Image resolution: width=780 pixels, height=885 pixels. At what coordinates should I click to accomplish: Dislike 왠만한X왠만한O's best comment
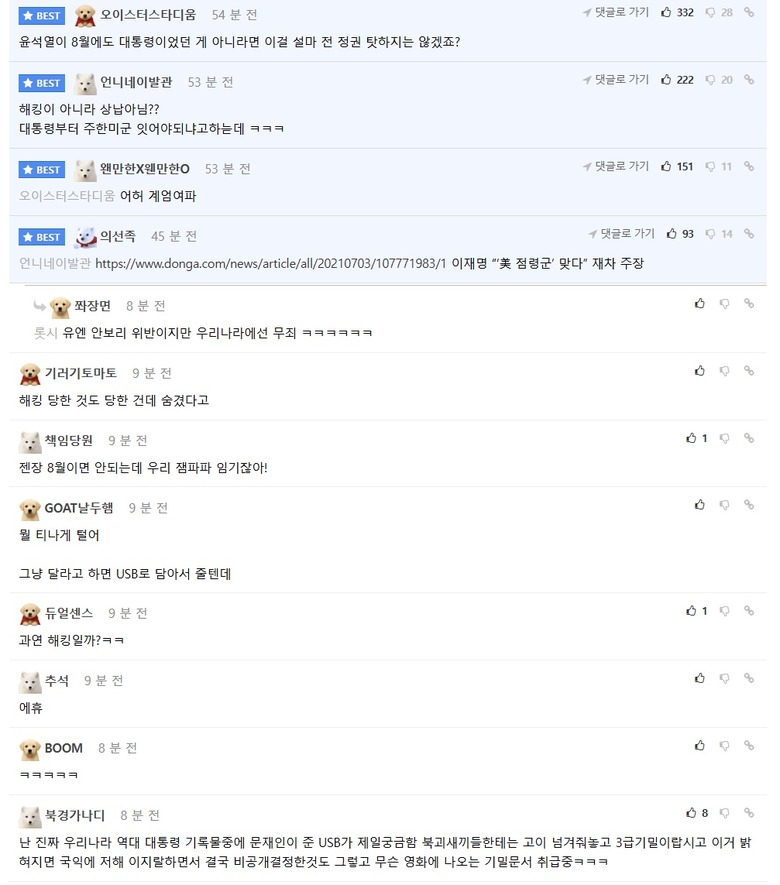click(x=711, y=167)
